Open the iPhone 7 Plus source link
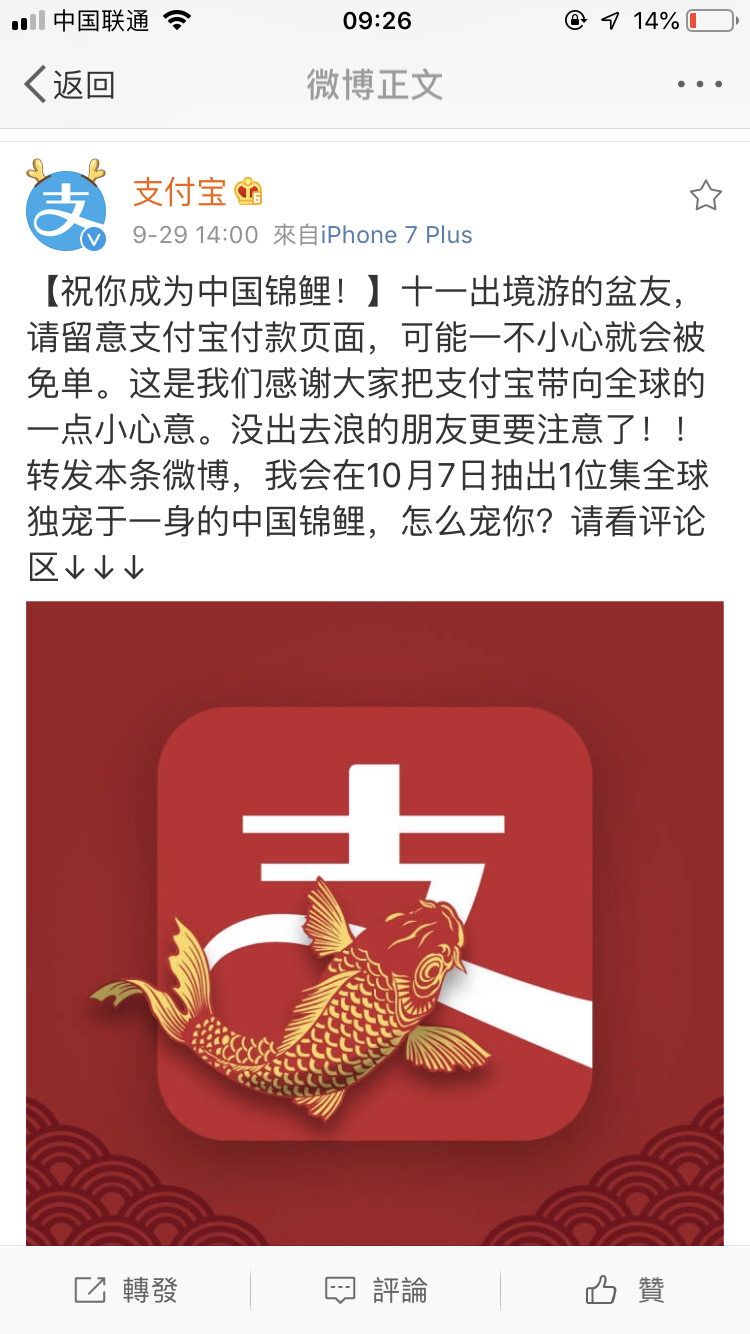Viewport: 750px width, 1334px height. tap(396, 235)
